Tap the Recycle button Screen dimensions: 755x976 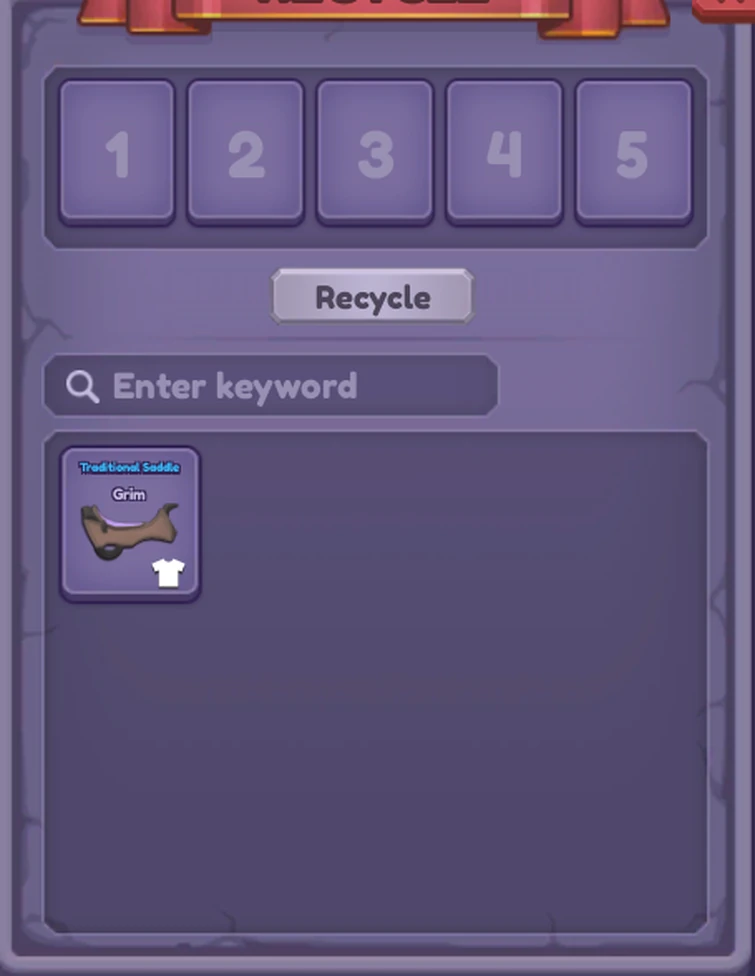pos(372,297)
